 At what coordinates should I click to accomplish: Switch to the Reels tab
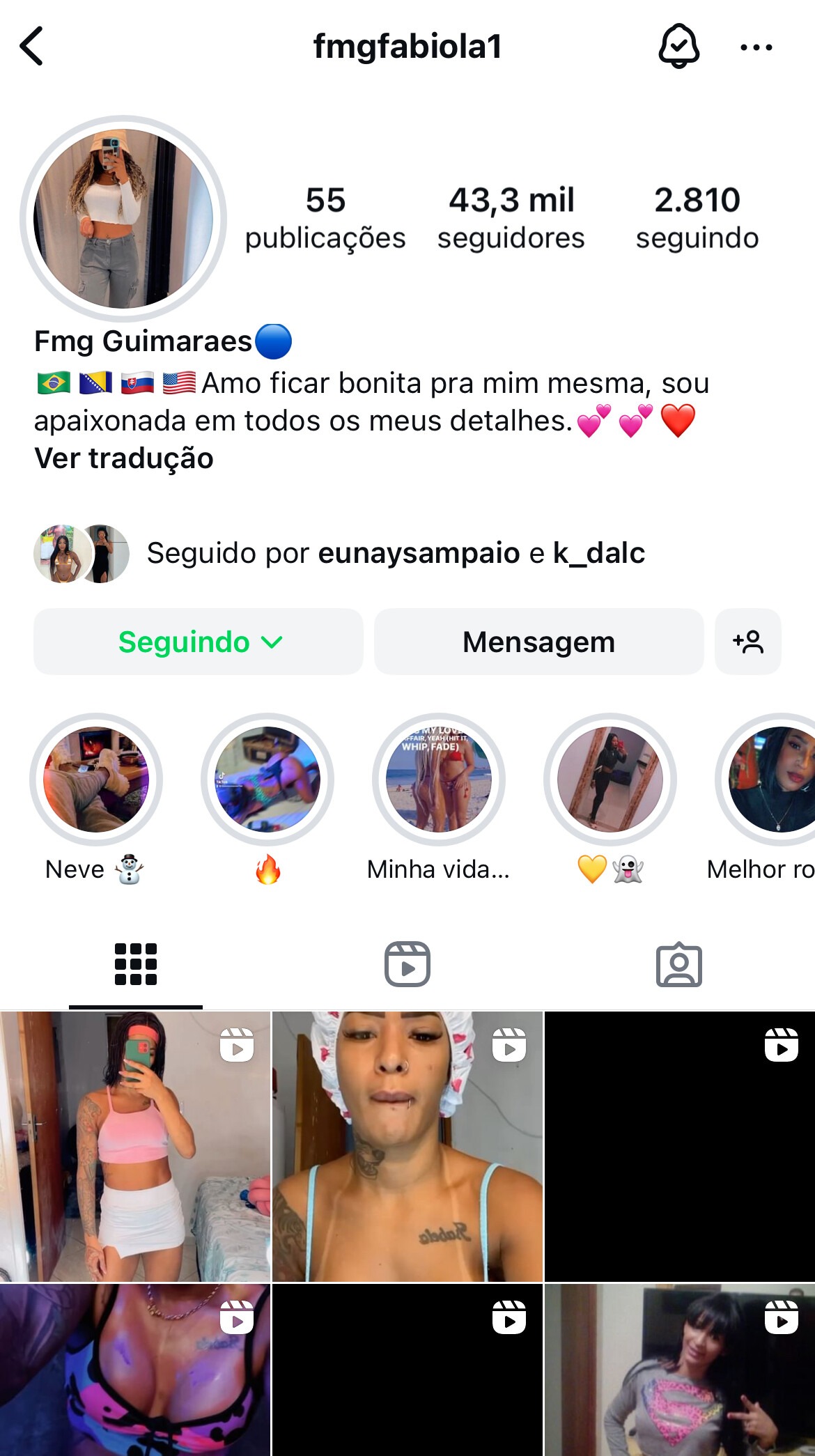pyautogui.click(x=407, y=965)
